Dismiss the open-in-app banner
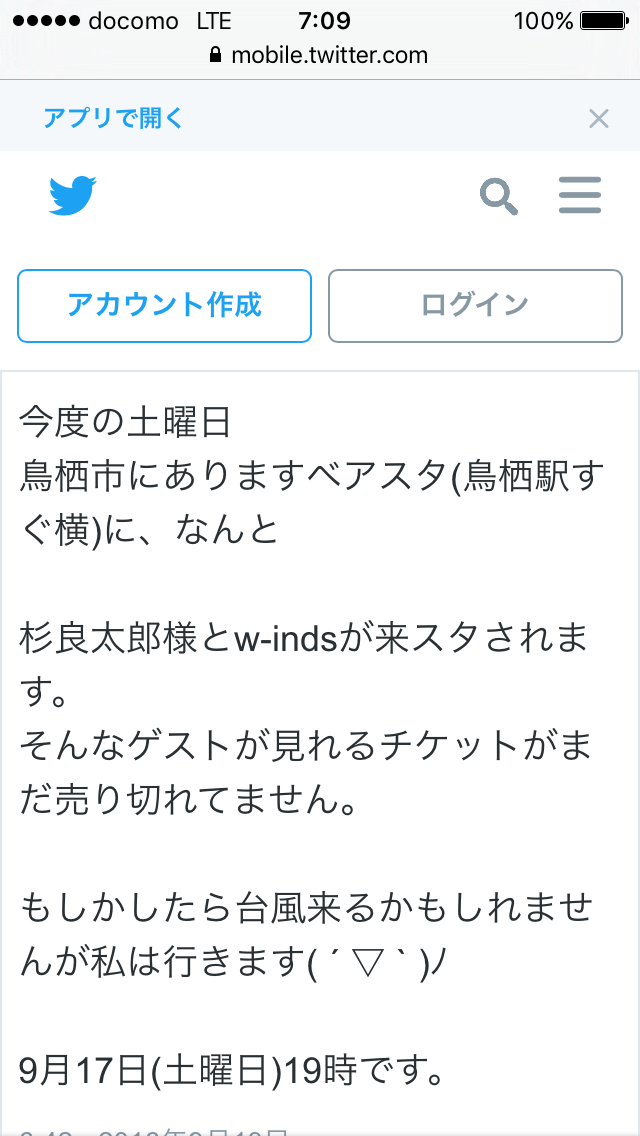 pyautogui.click(x=598, y=119)
